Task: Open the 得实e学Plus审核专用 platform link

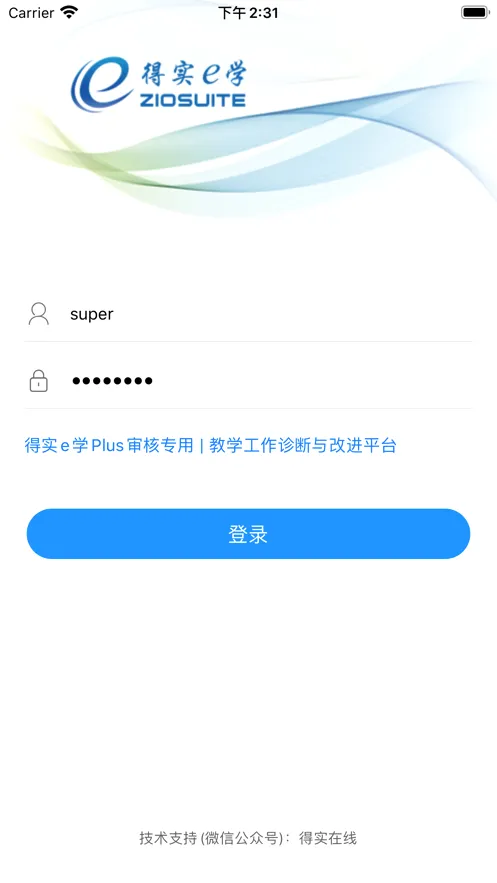Action: [109, 445]
